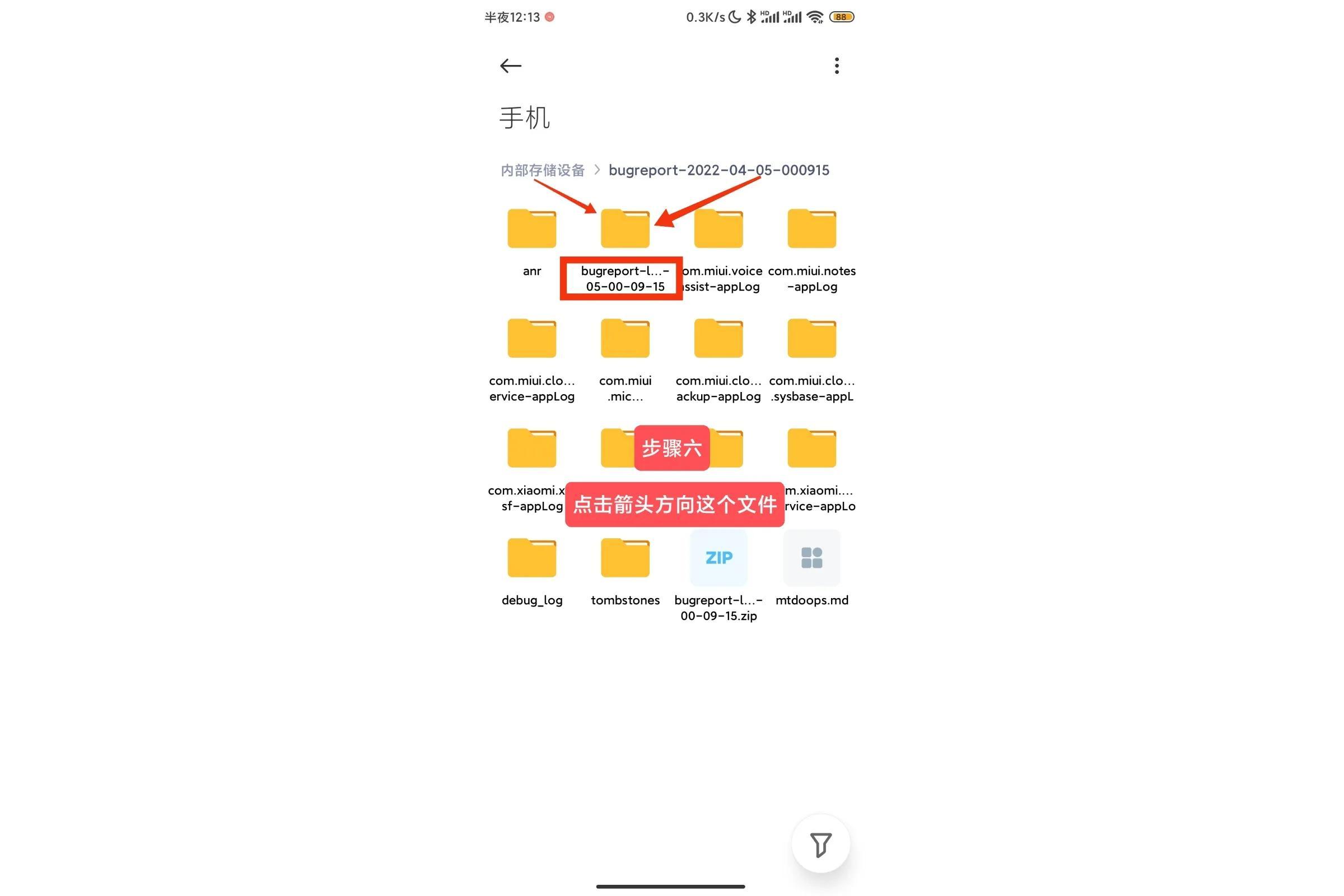Open the com.miui.voiceassist-appLog folder

[x=718, y=230]
